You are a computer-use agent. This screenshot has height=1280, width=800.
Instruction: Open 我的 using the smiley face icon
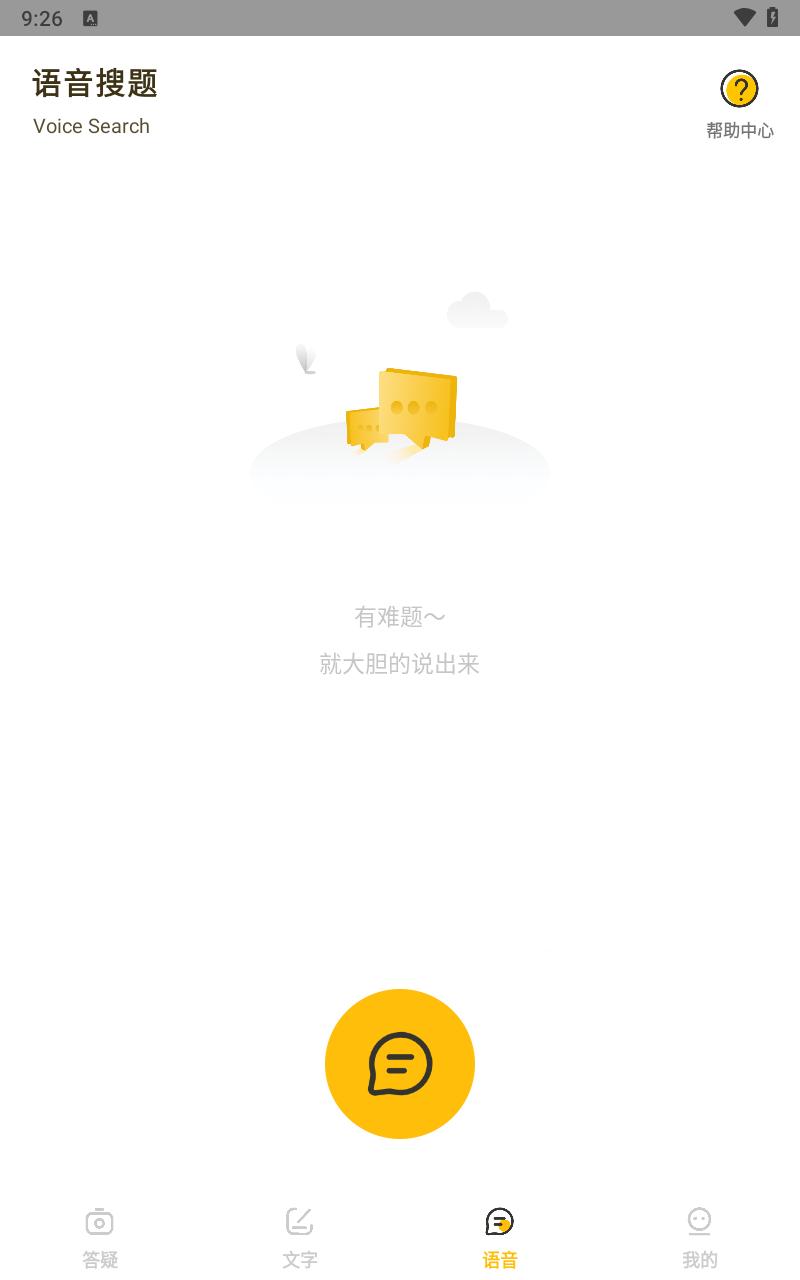[699, 1221]
